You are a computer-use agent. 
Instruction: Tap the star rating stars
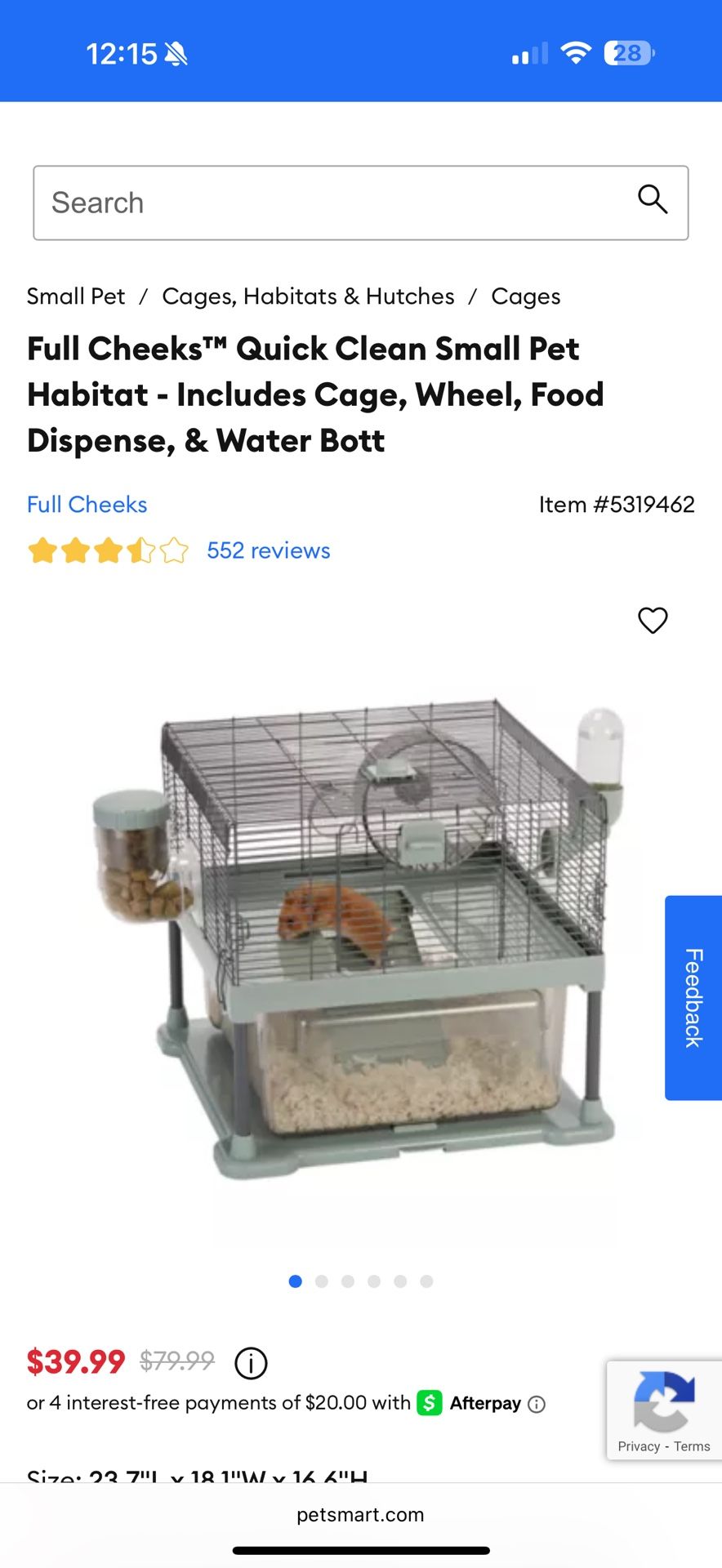coord(106,550)
